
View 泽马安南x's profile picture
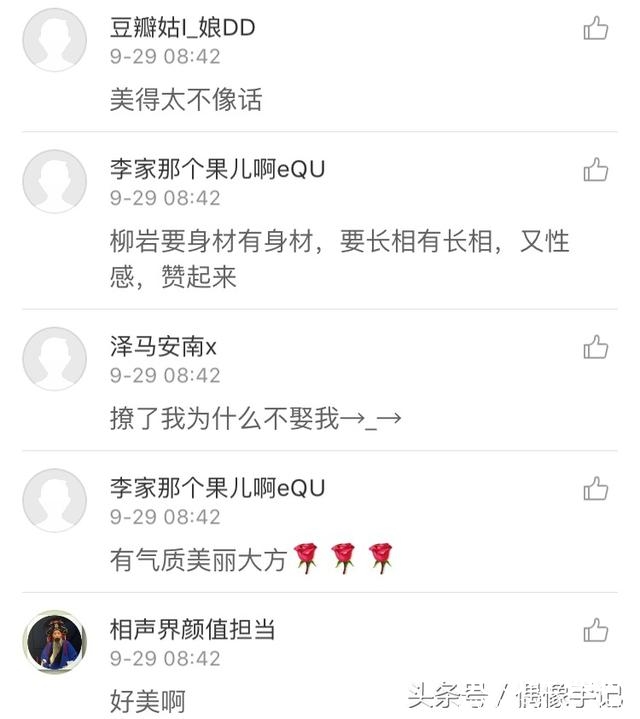tap(54, 359)
